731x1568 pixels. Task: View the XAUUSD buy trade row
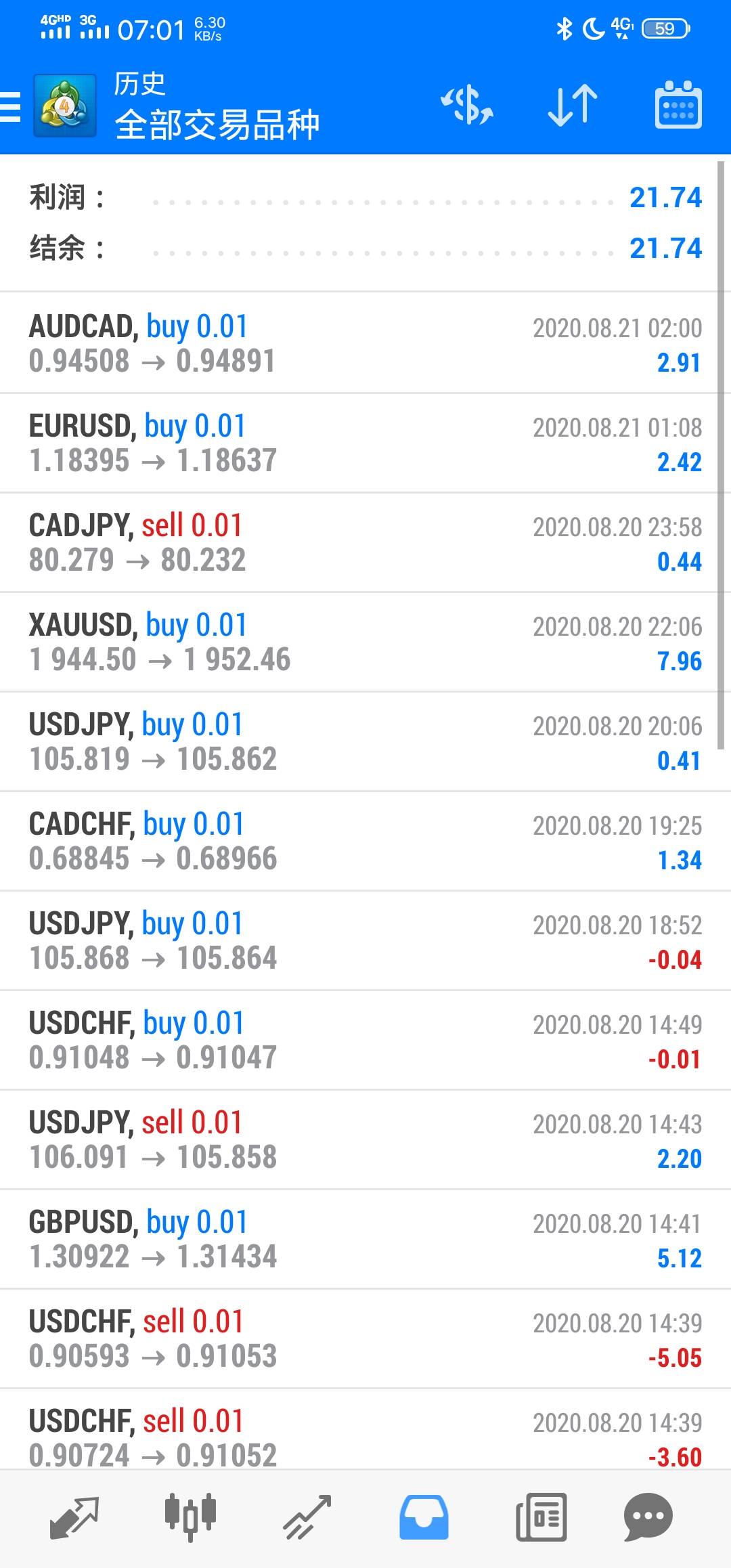pos(365,642)
